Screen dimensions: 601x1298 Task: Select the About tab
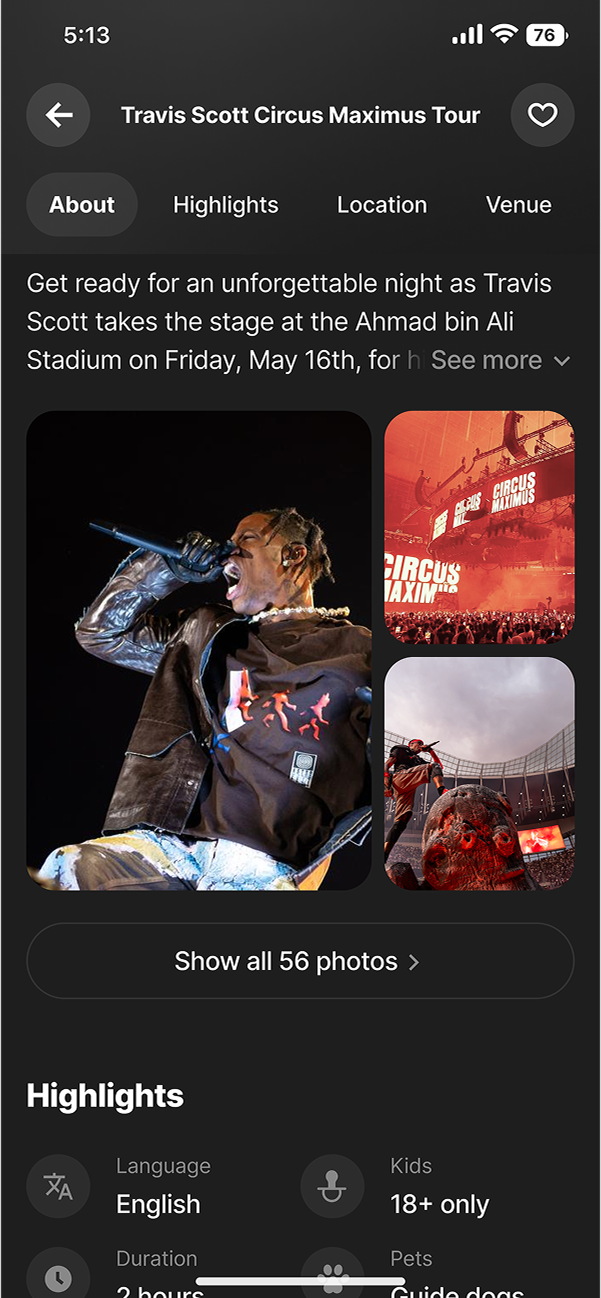(82, 205)
